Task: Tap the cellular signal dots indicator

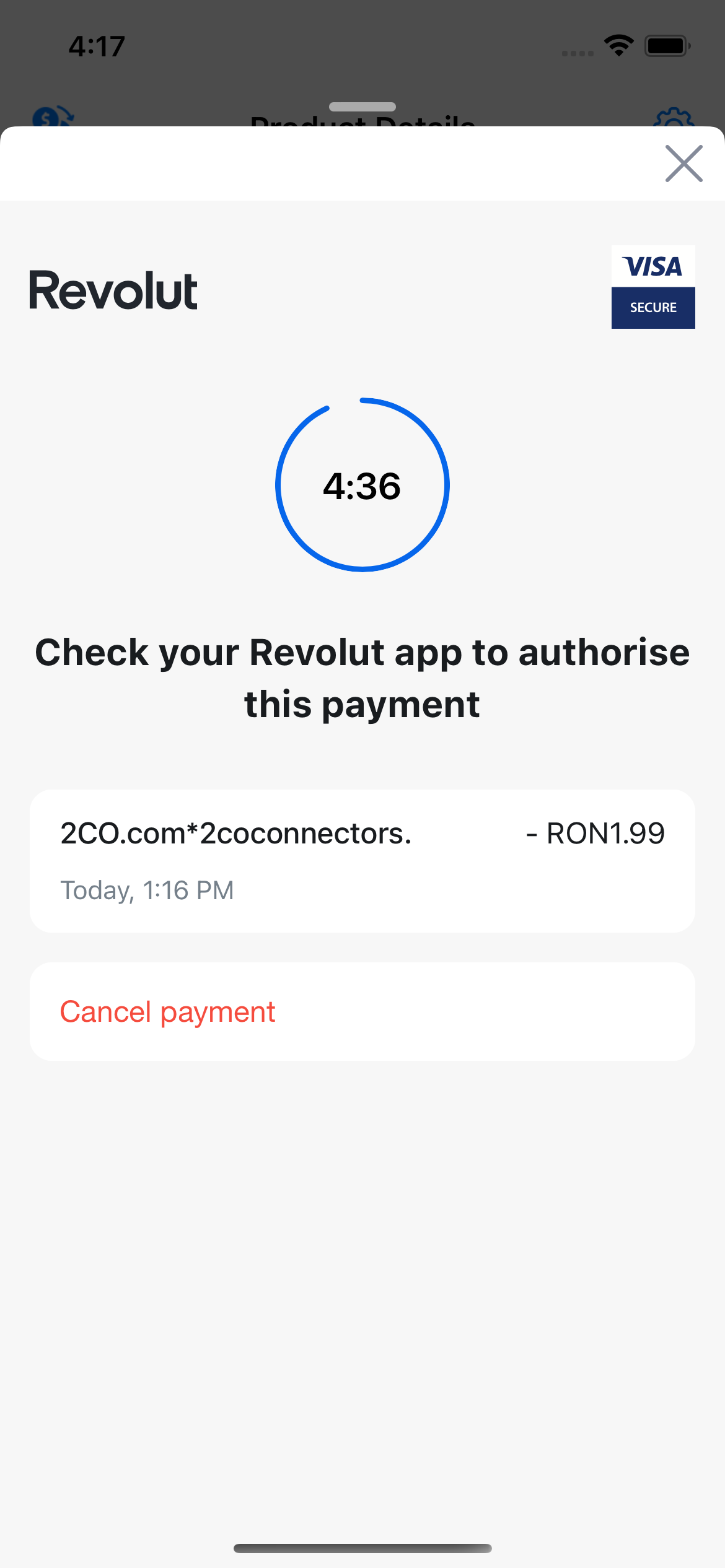Action: coord(576,53)
